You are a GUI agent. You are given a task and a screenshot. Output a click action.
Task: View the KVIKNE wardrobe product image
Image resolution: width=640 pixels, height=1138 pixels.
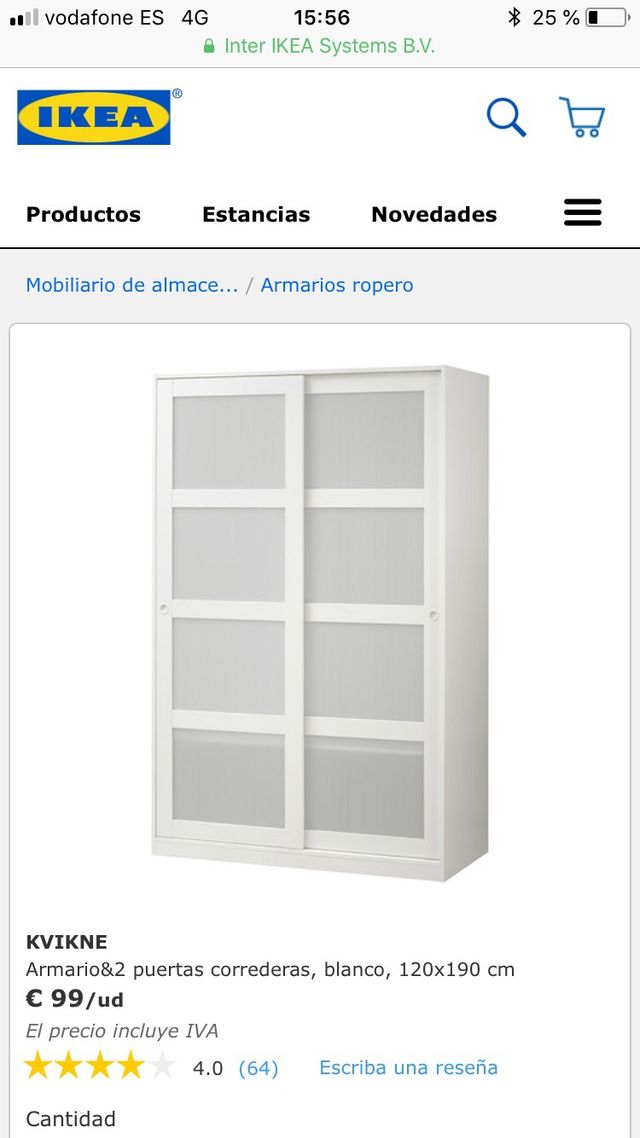(320, 624)
